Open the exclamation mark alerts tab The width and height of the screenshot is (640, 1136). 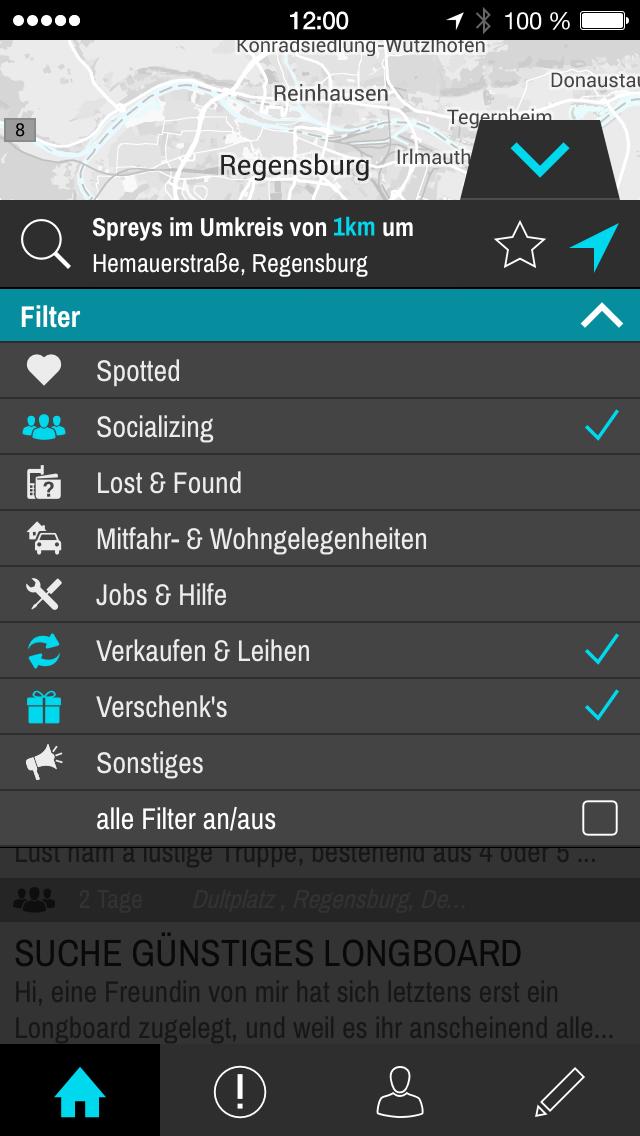240,1091
